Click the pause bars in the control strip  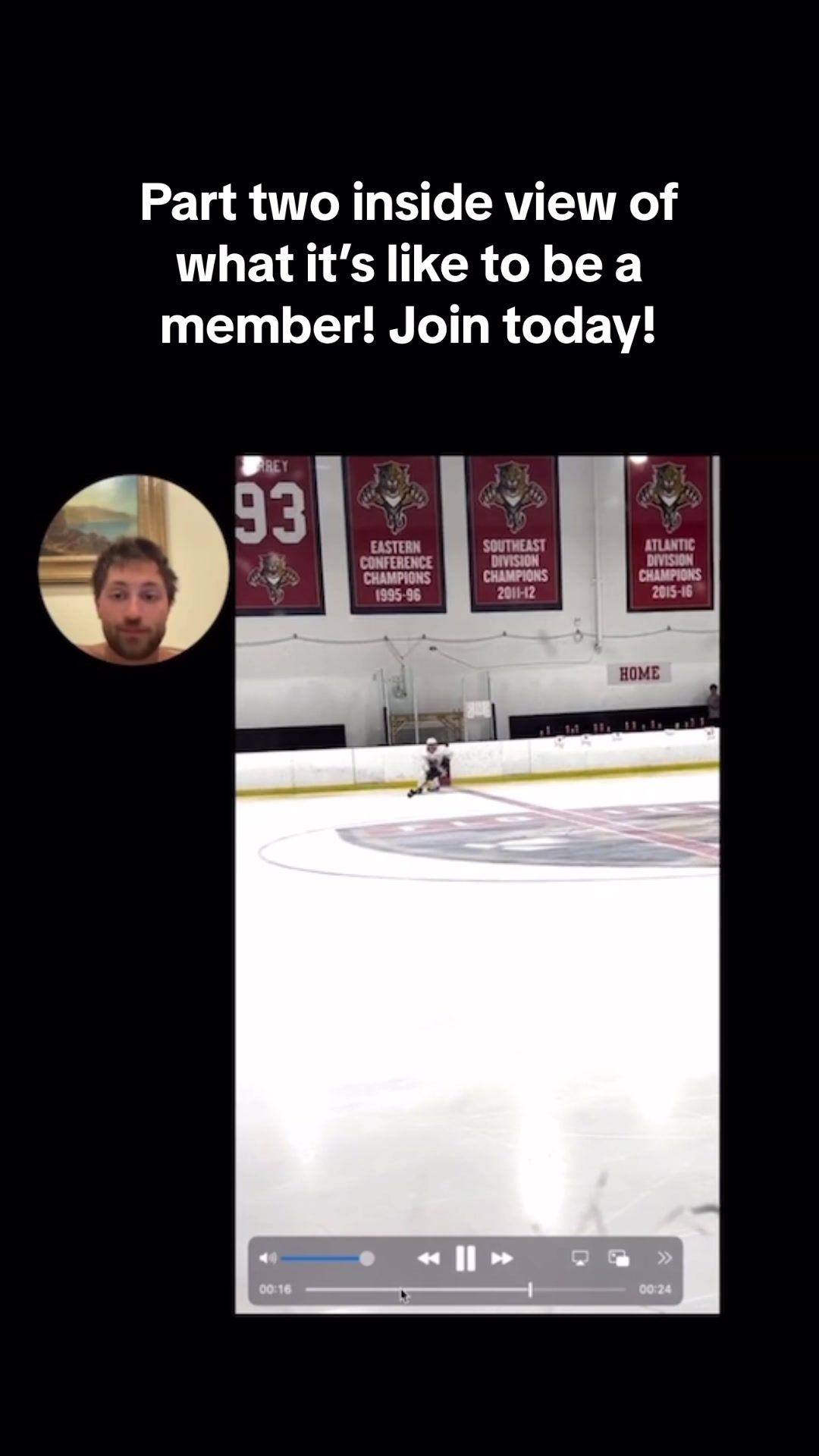466,1258
